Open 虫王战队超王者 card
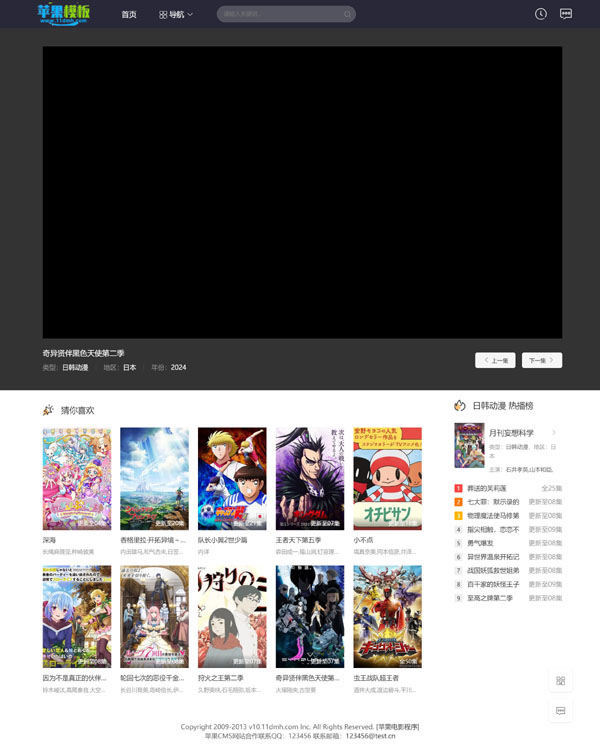This screenshot has width=600, height=745. 387,616
